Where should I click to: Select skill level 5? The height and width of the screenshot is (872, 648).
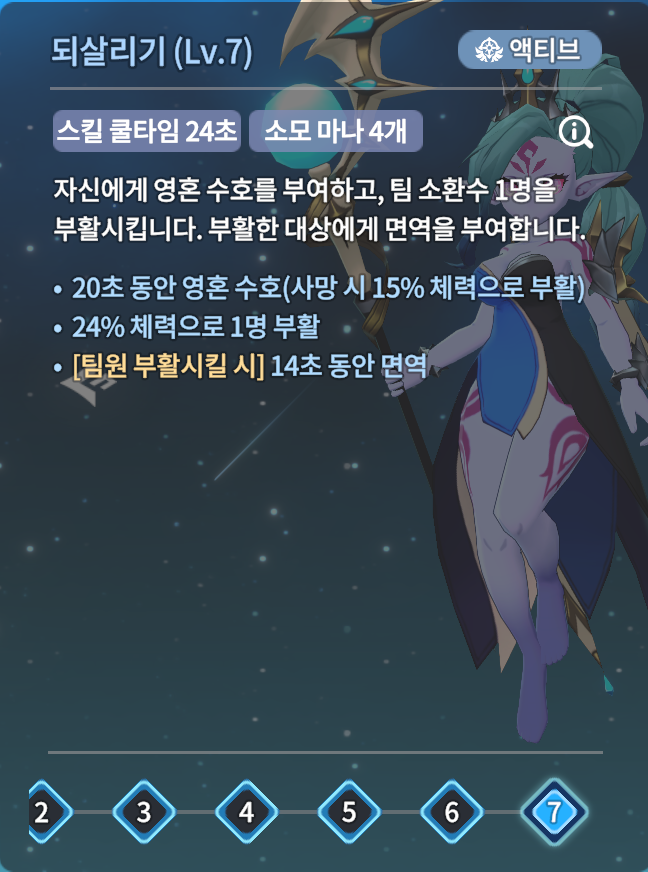[349, 811]
